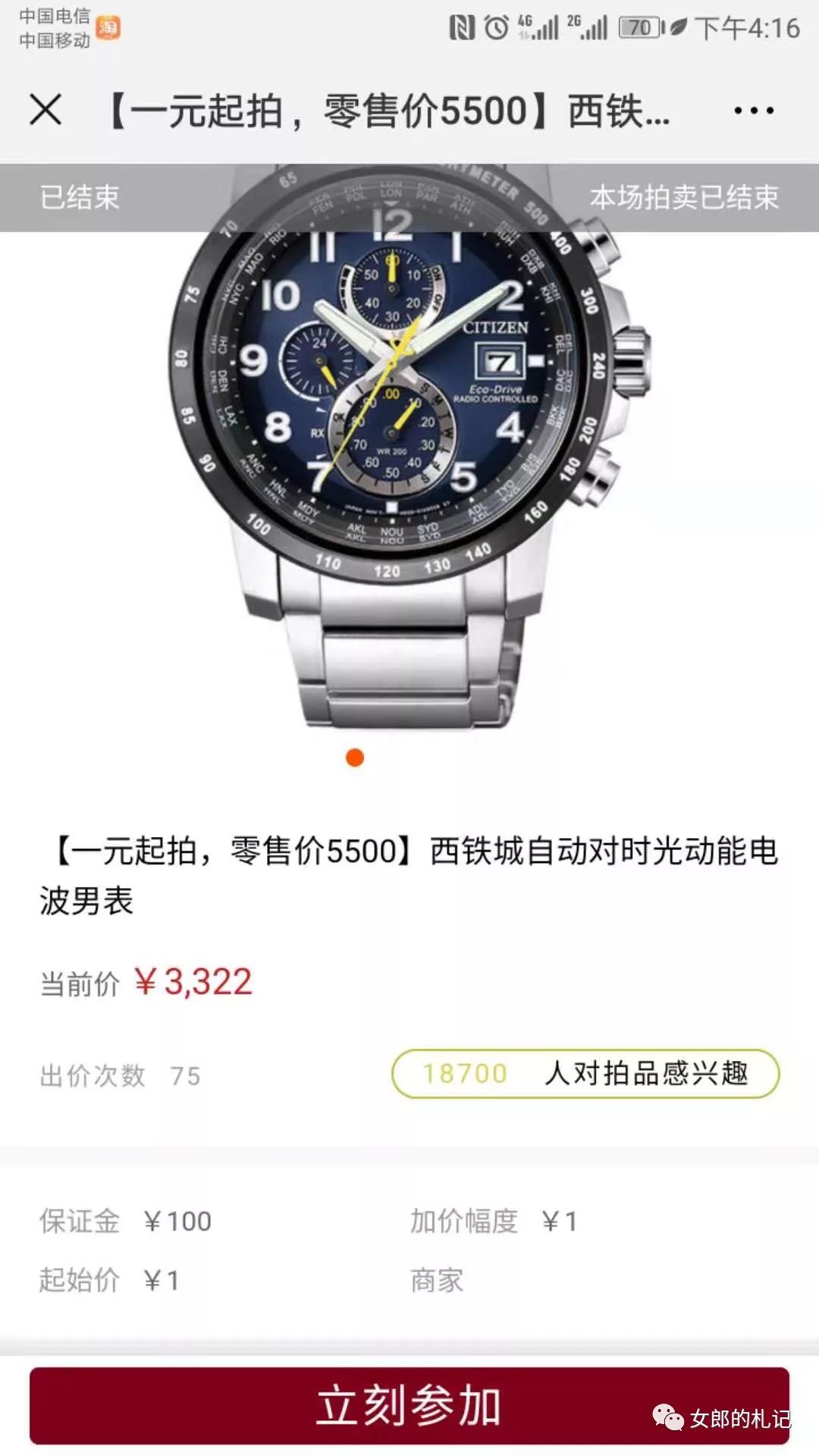Tap the 本场拍卖已结束 ended notice

coord(686,198)
